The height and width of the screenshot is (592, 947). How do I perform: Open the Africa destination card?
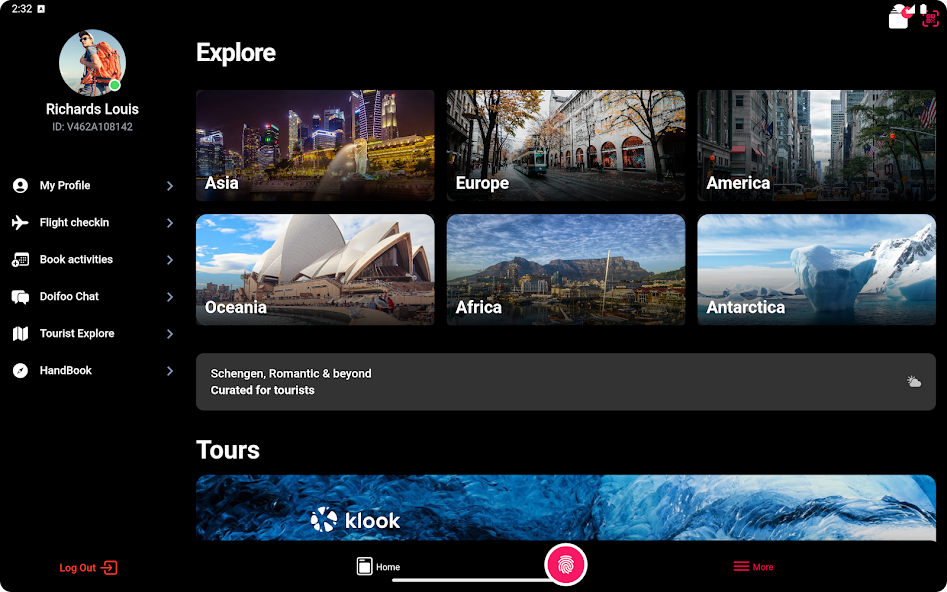565,270
